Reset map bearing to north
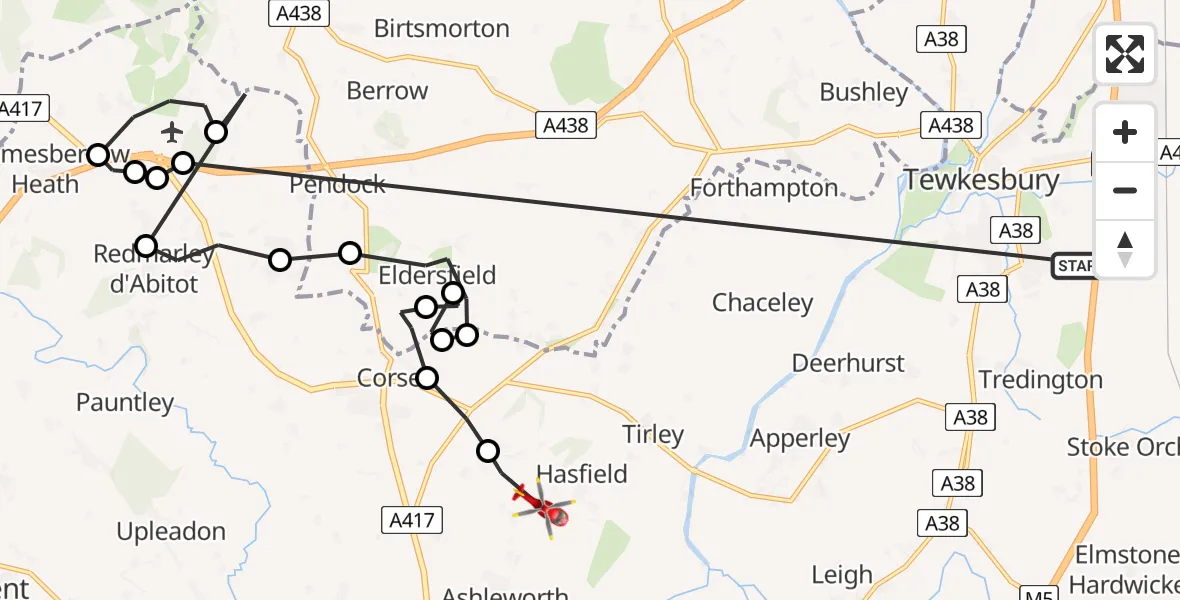This screenshot has height=600, width=1180. (1125, 249)
